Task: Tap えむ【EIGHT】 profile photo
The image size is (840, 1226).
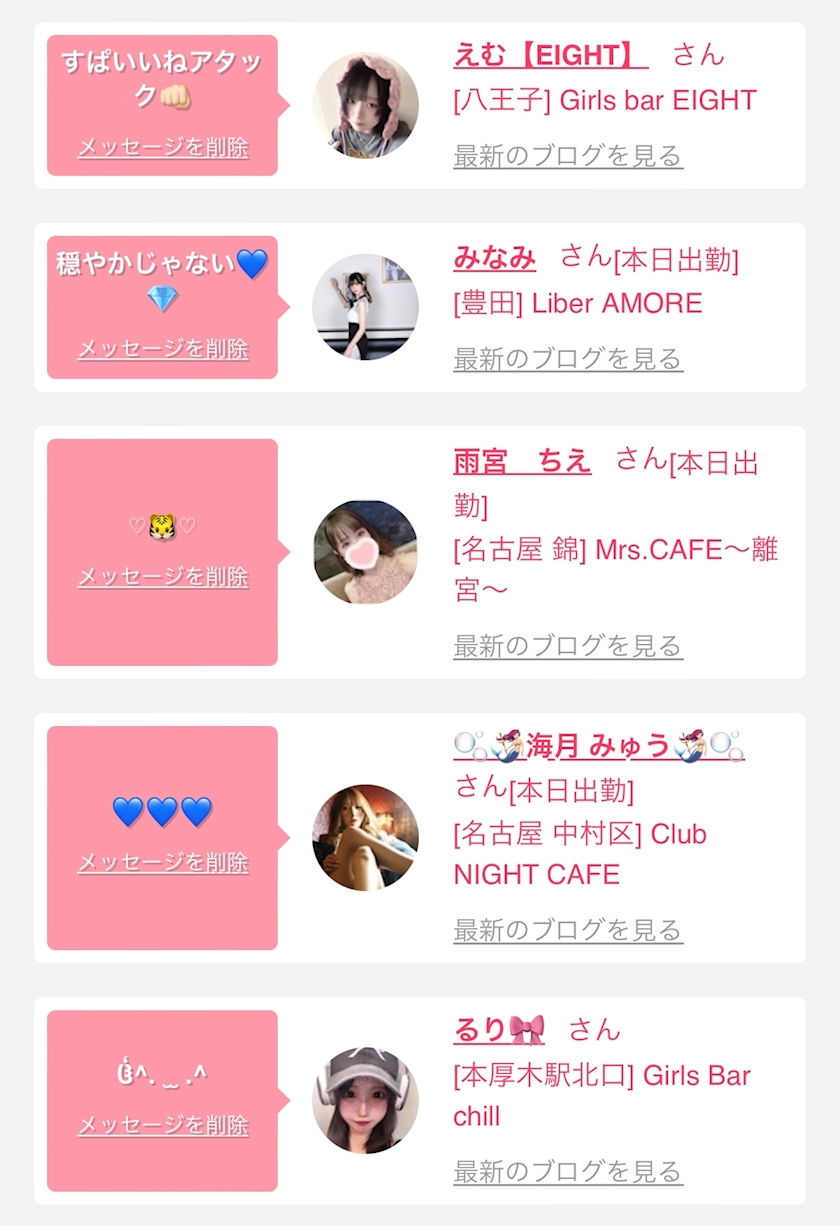Action: coord(366,105)
